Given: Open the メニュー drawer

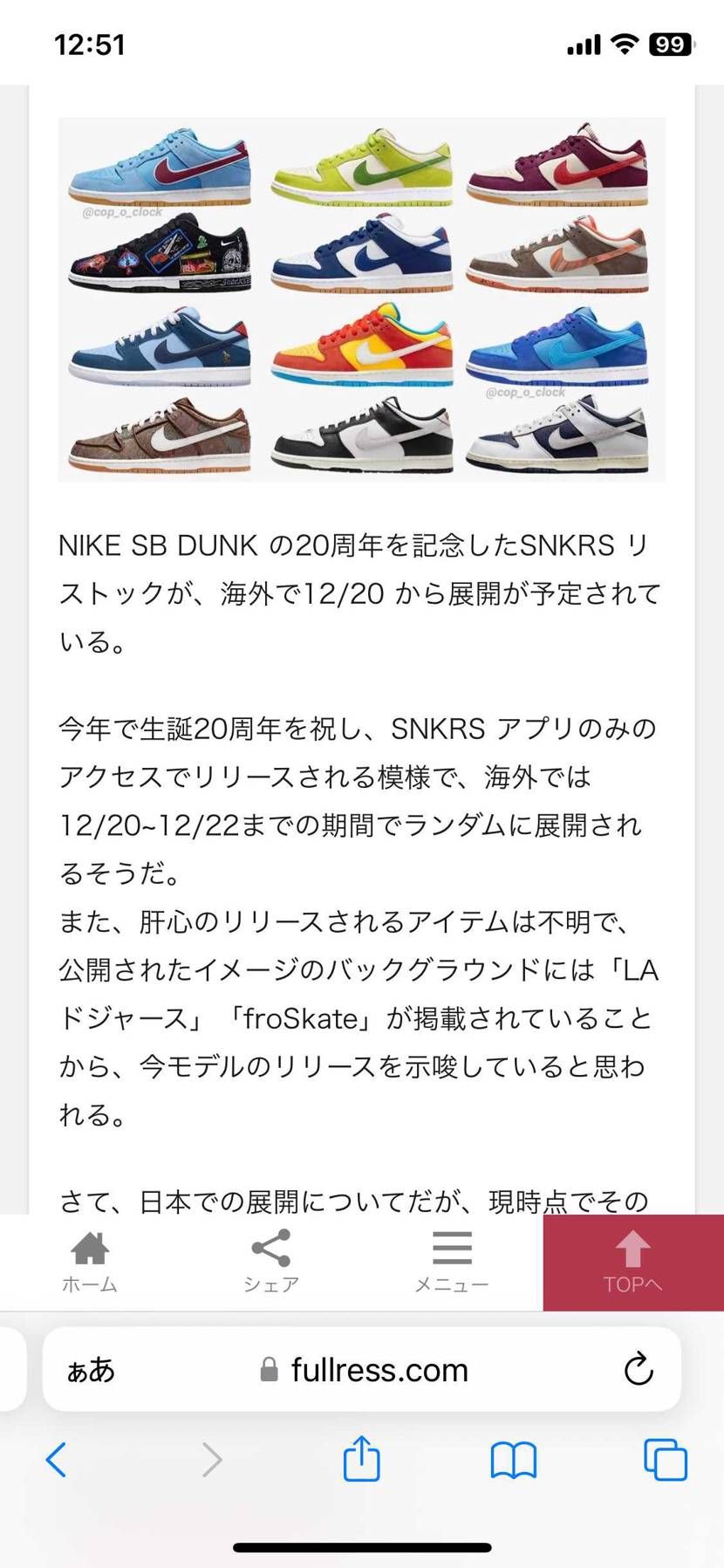Looking at the screenshot, I should tap(452, 1262).
